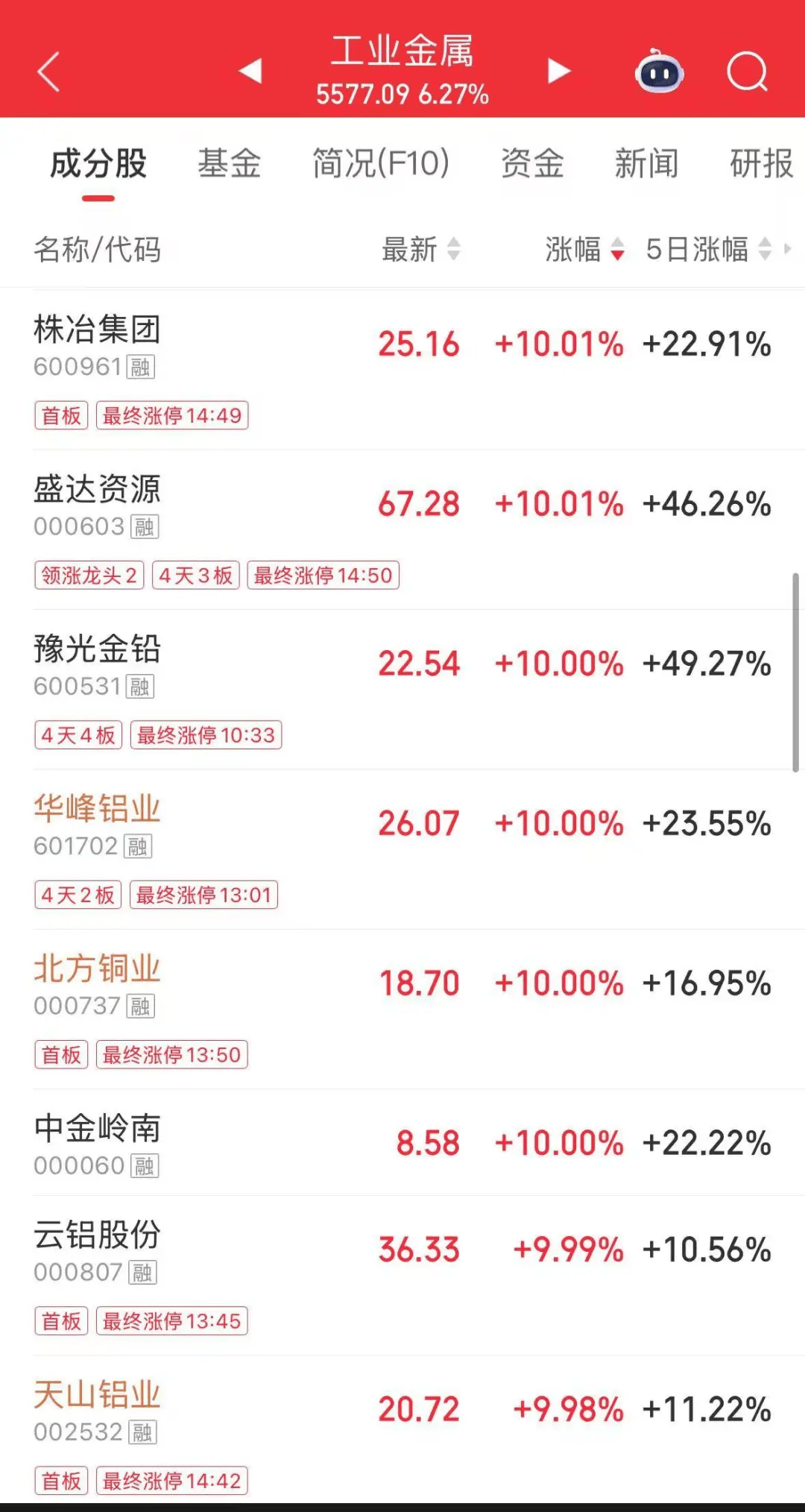Switch to the next sector with right triangle
Viewport: 805px width, 1512px height.
pos(558,71)
